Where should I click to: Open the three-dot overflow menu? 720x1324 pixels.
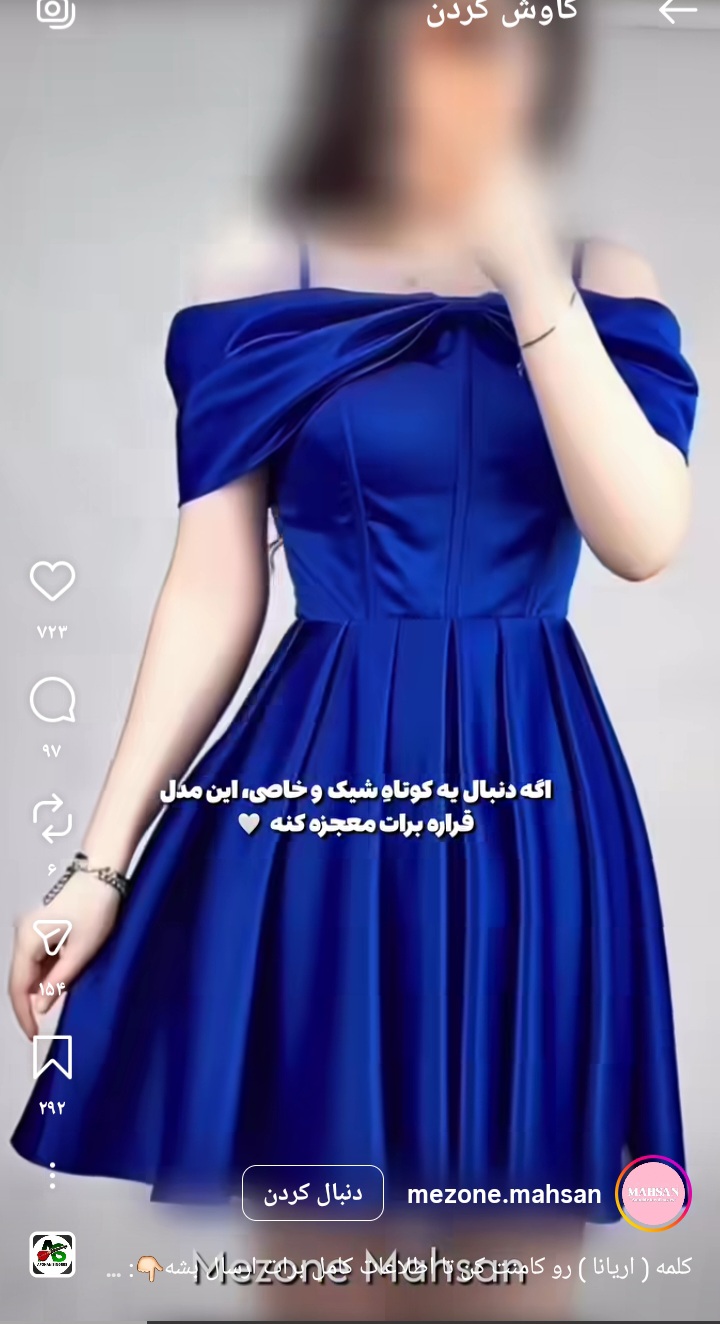click(52, 1175)
